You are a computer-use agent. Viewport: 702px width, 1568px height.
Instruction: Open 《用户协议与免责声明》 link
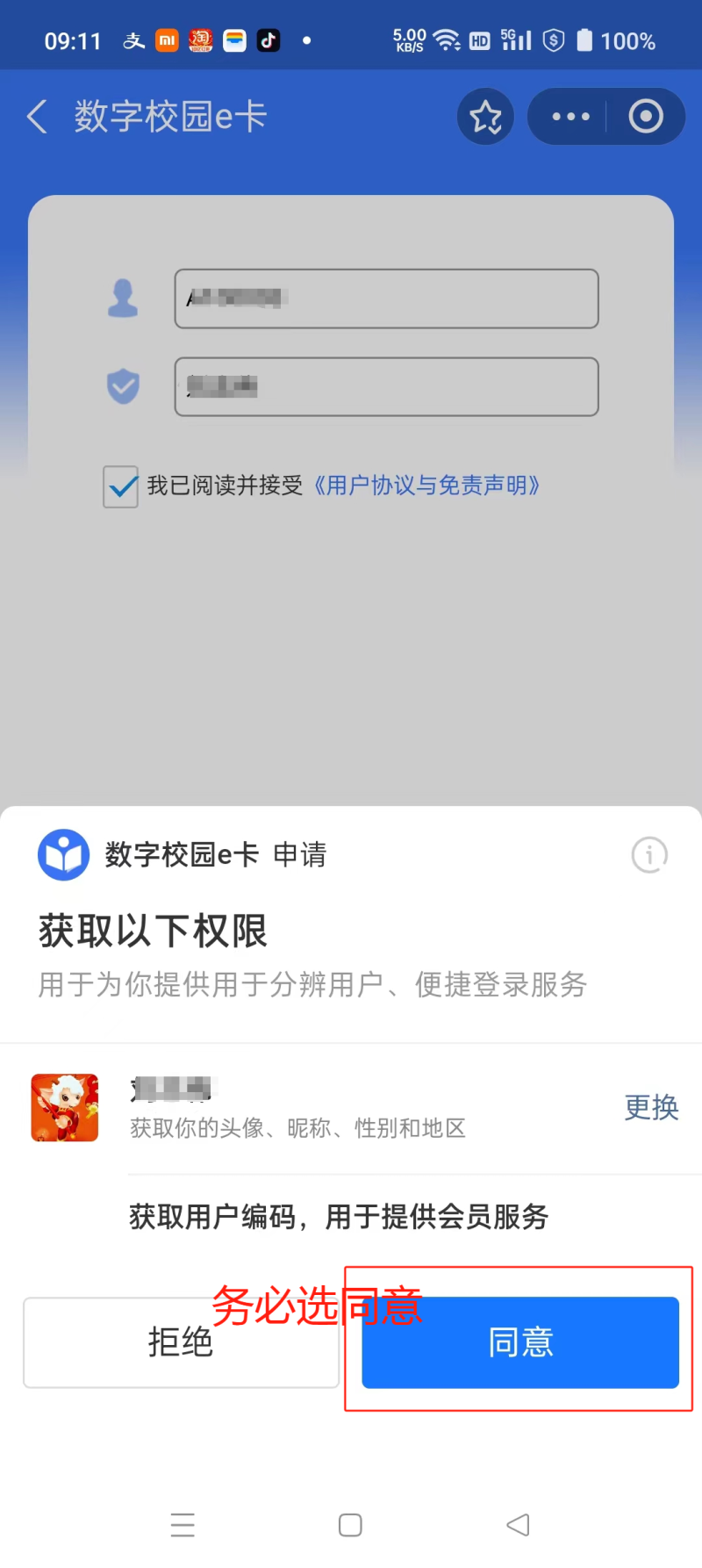426,486
